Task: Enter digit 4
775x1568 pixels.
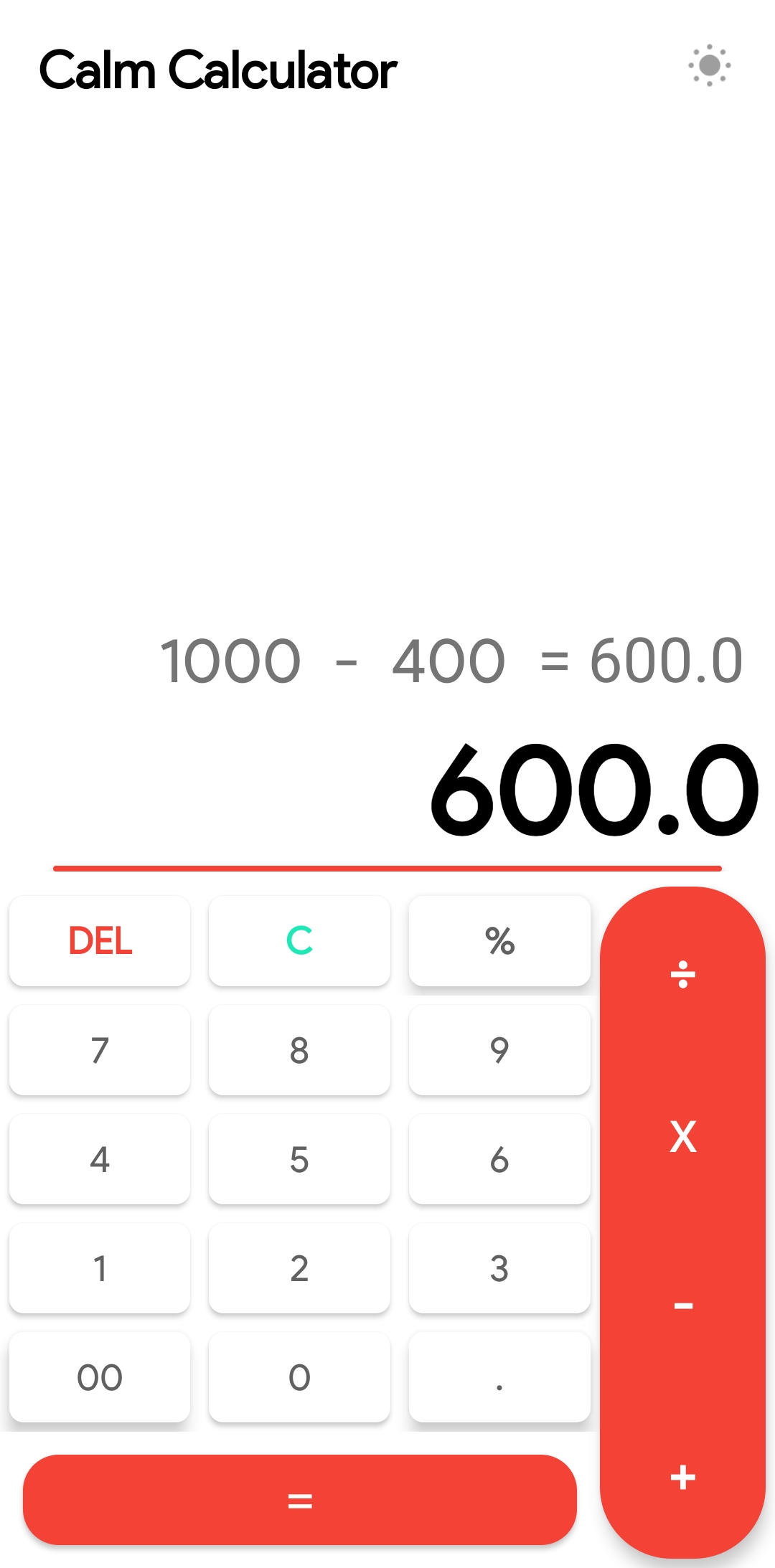Action: [x=100, y=1159]
